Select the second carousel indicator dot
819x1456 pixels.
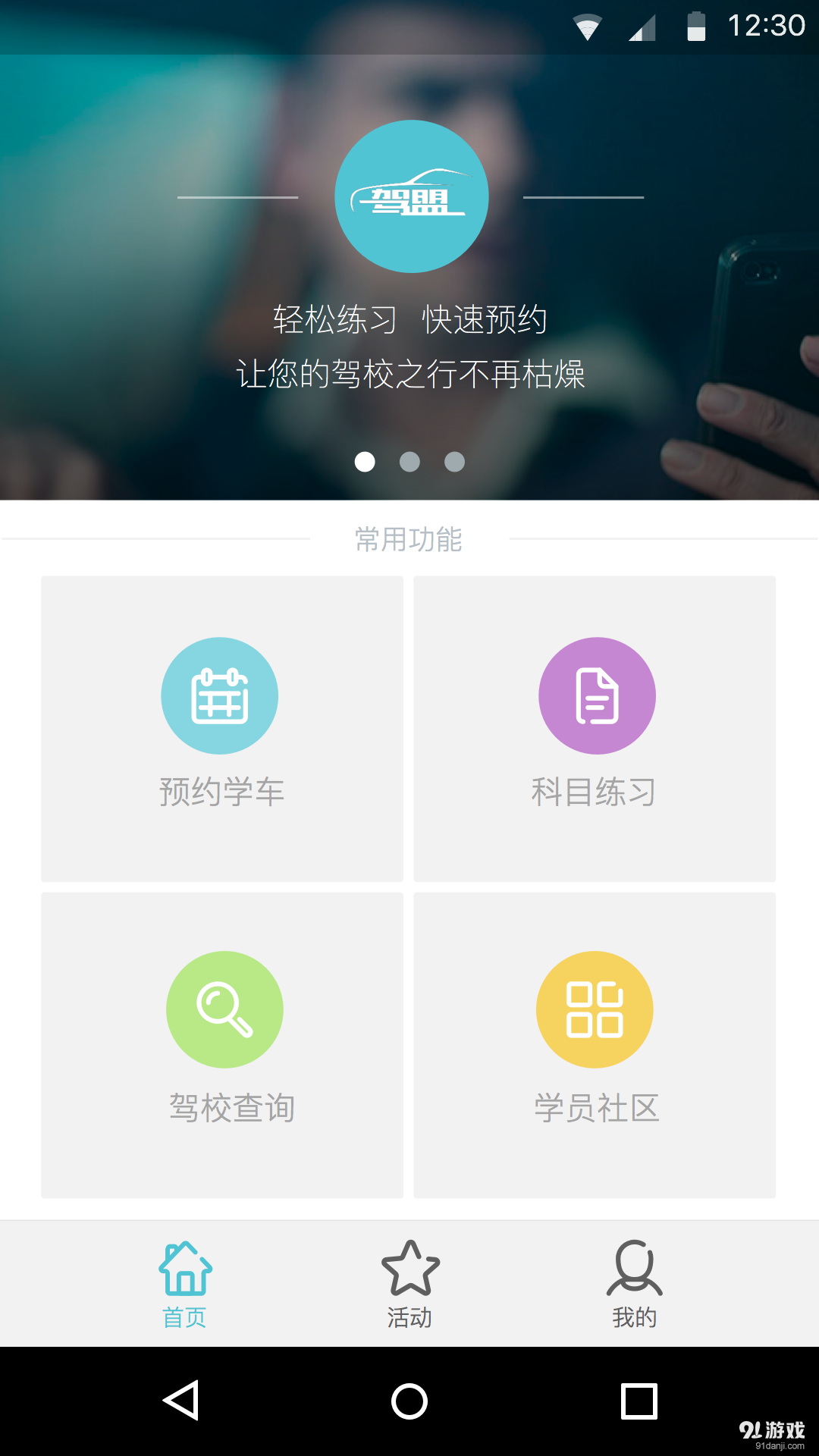[409, 462]
